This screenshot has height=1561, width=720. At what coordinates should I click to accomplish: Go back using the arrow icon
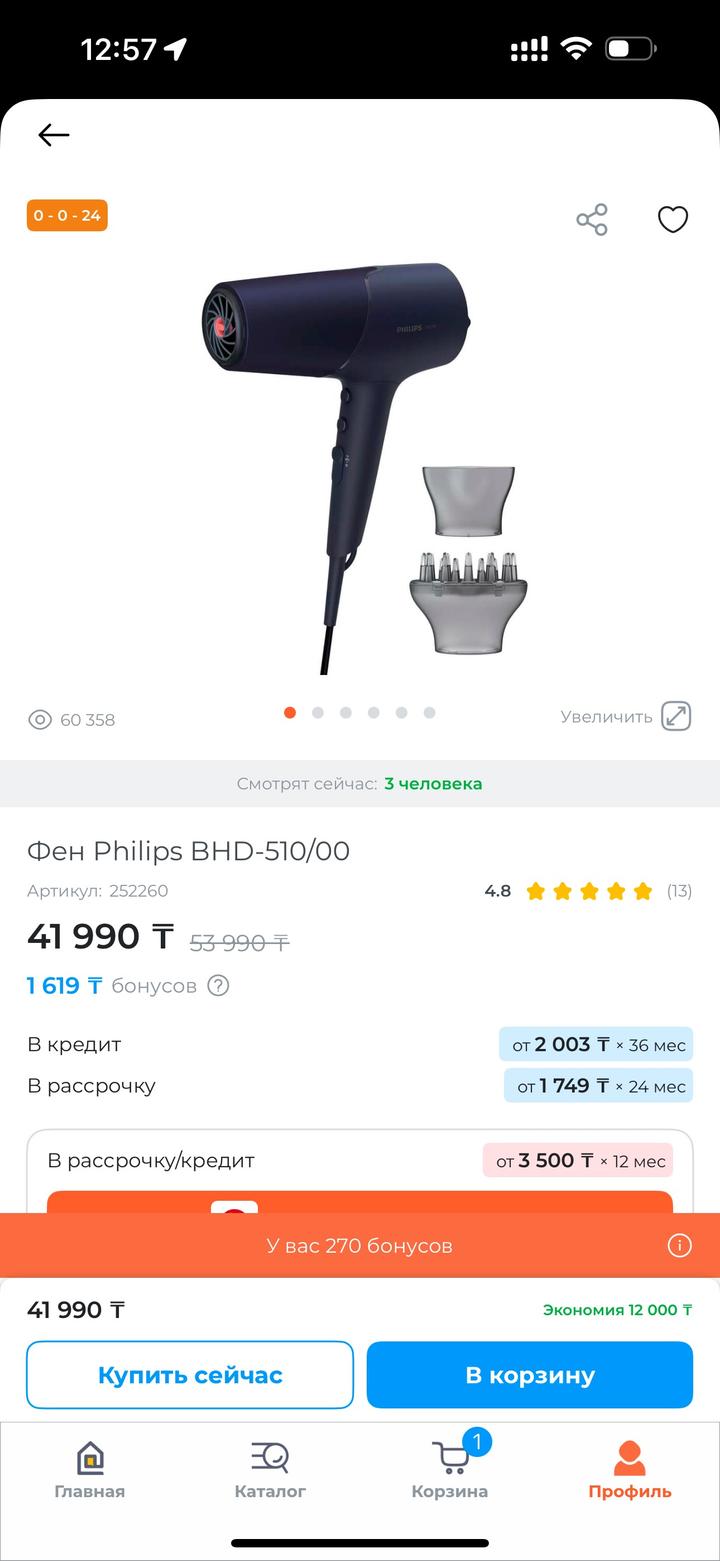click(54, 135)
